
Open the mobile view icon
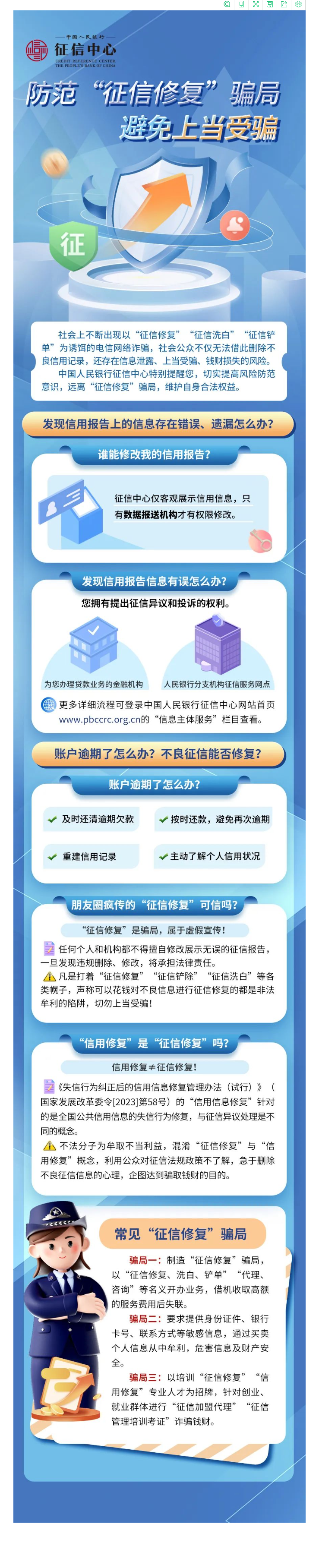[241, 4]
